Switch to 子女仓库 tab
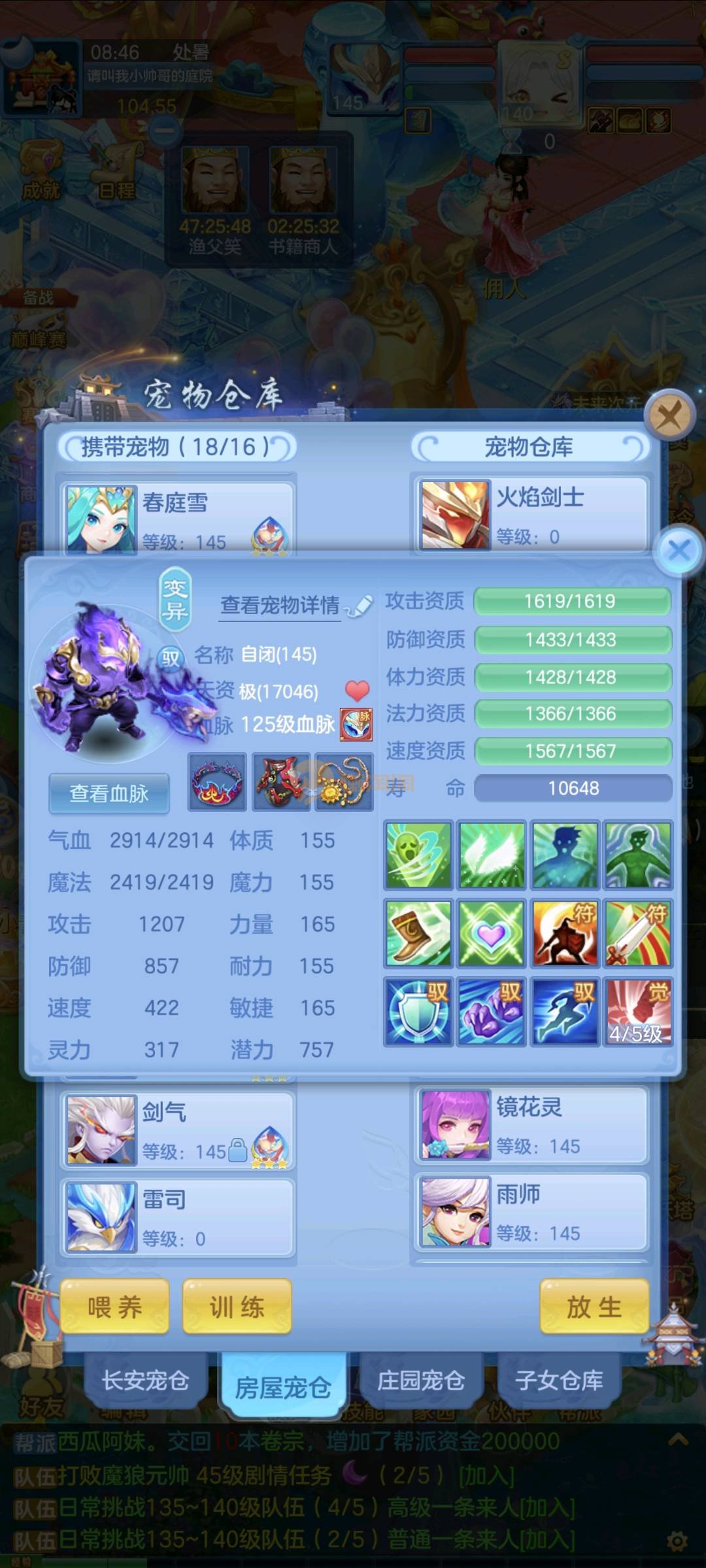706x1568 pixels. 559,1381
